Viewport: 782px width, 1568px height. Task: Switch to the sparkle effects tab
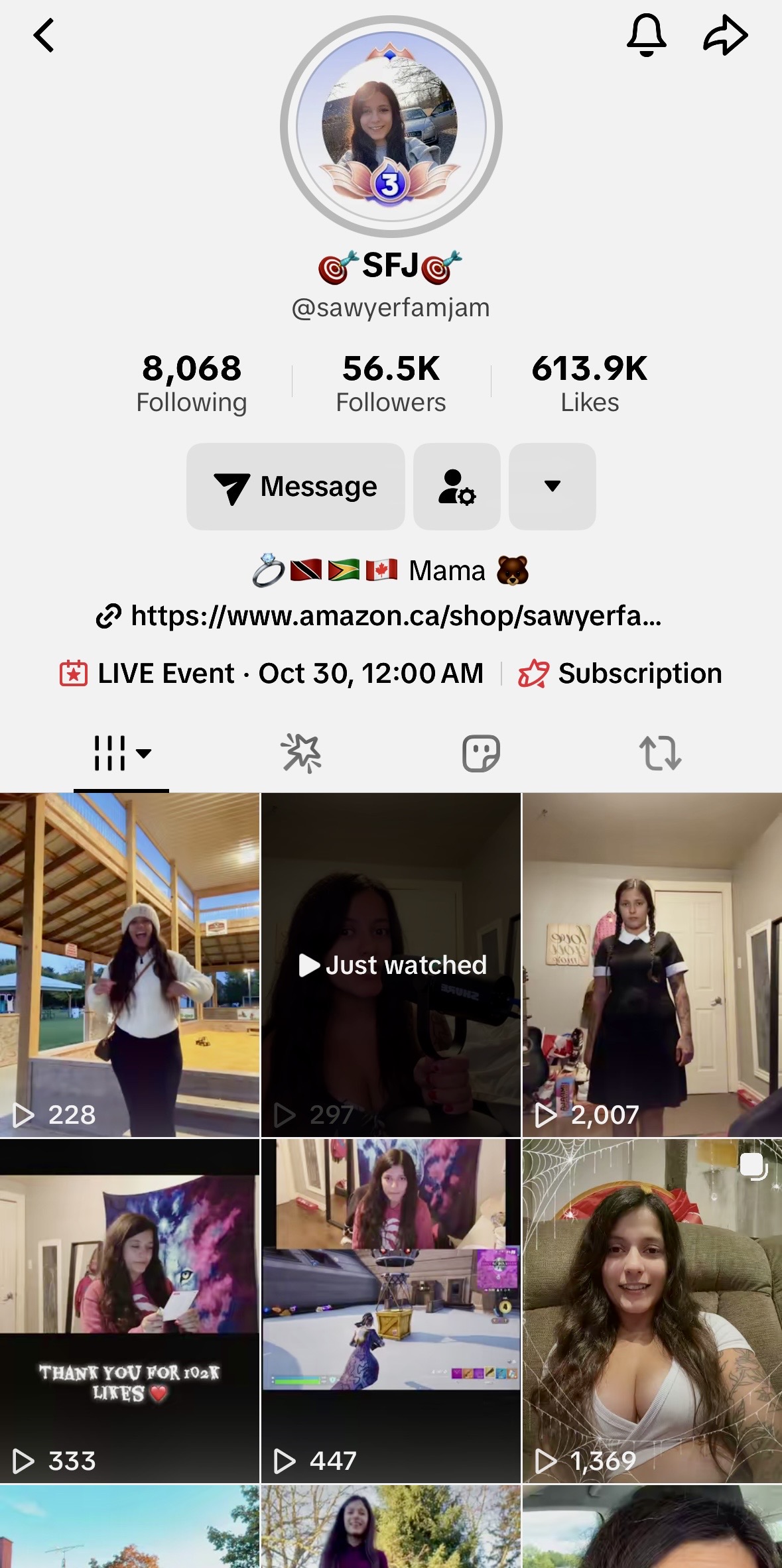301,753
